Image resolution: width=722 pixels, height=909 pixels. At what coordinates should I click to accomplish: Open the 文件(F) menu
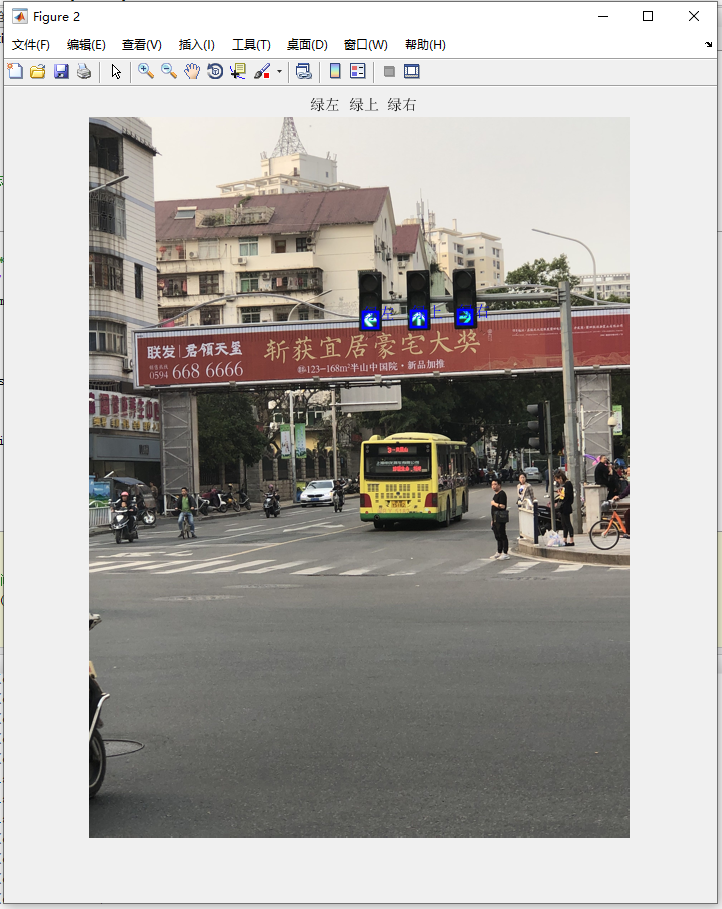click(30, 45)
